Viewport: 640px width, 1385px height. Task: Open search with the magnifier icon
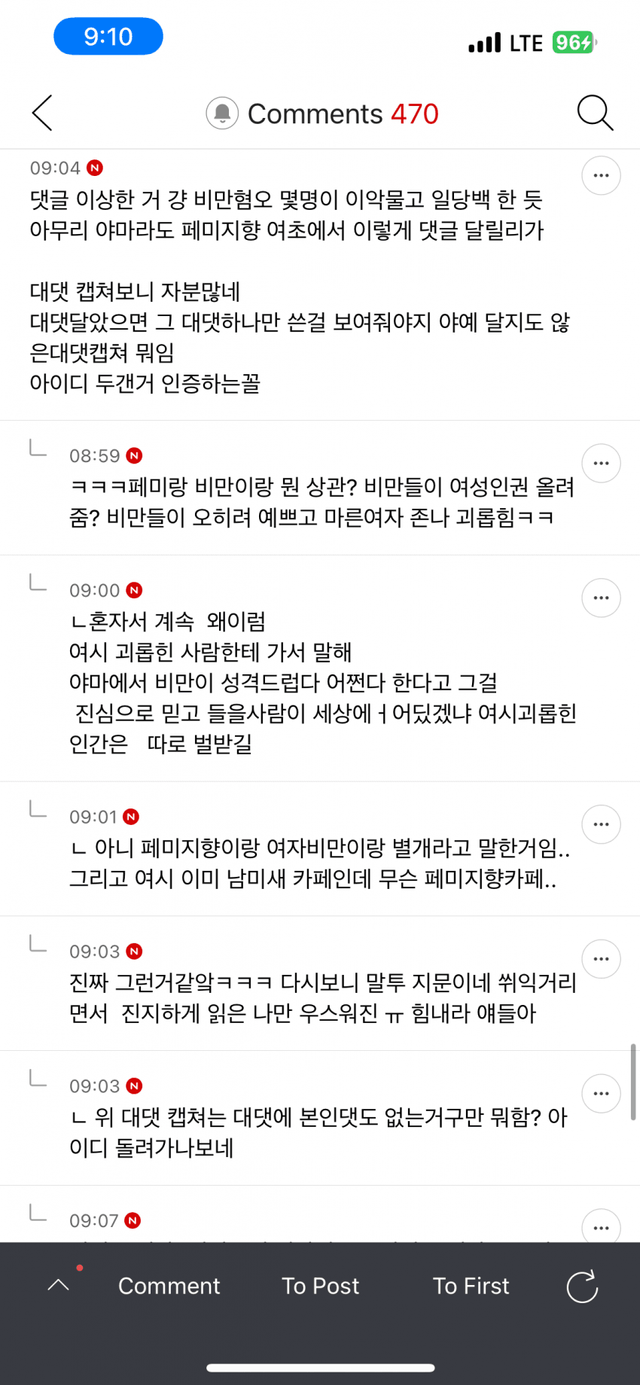tap(595, 114)
